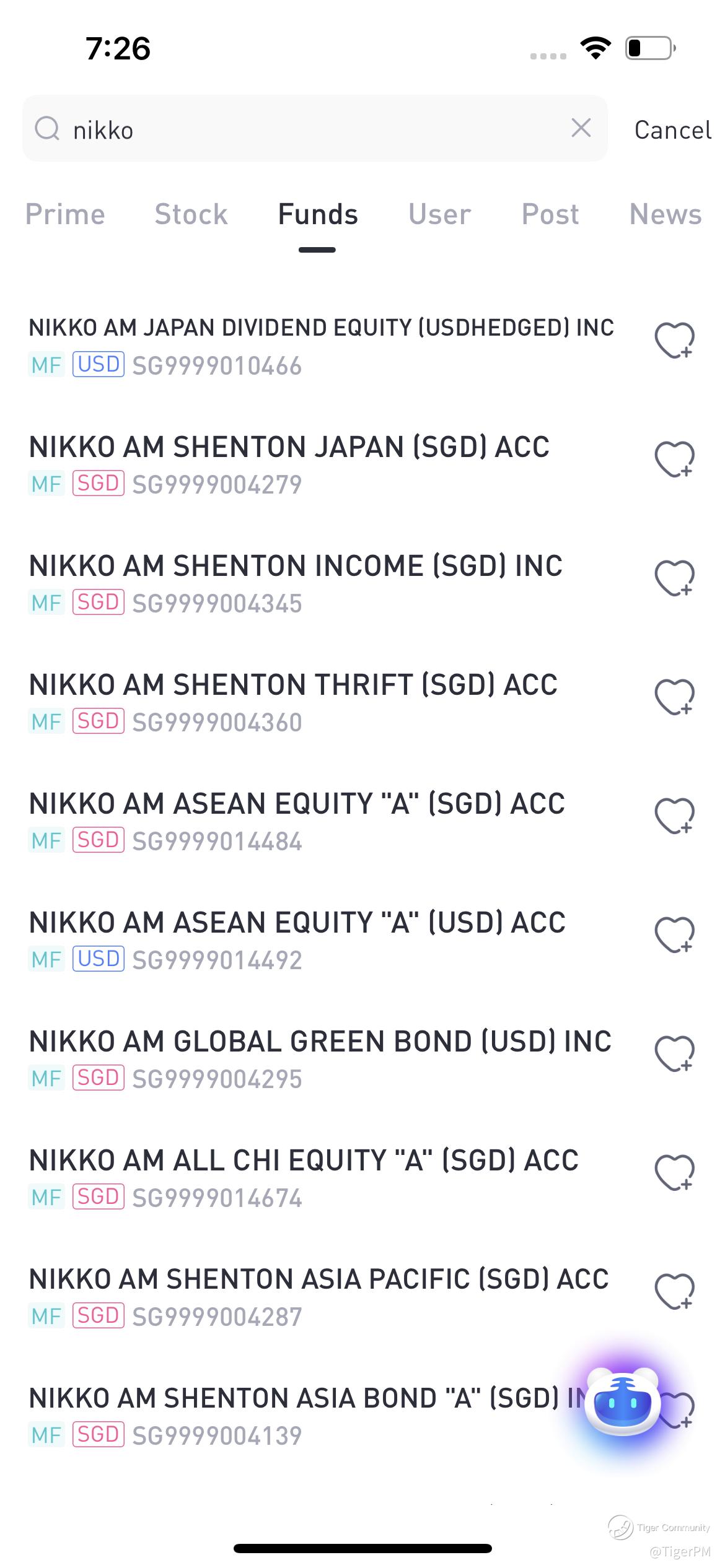Switch to the Stock tab

(191, 214)
